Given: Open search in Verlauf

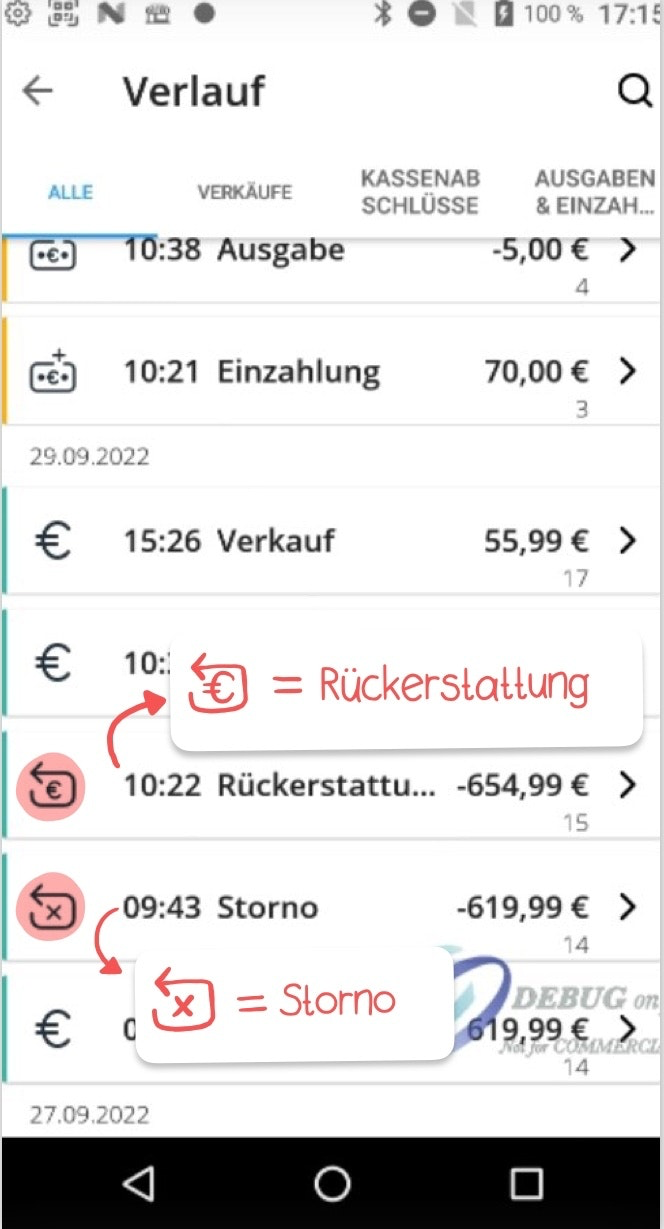Looking at the screenshot, I should (633, 91).
